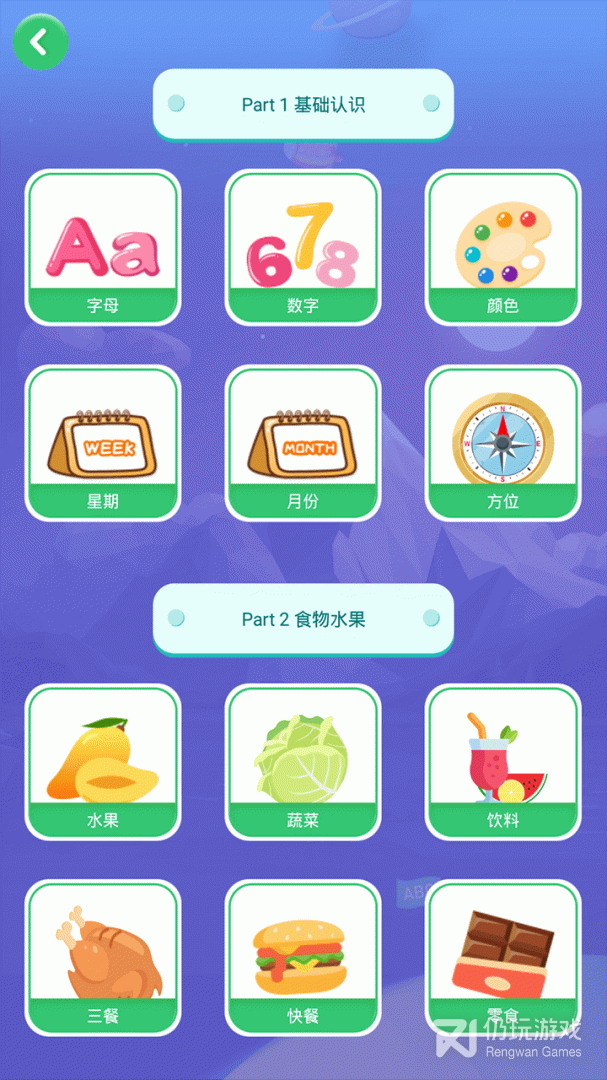
Task: Open the 方位 directions card
Action: coord(503,444)
